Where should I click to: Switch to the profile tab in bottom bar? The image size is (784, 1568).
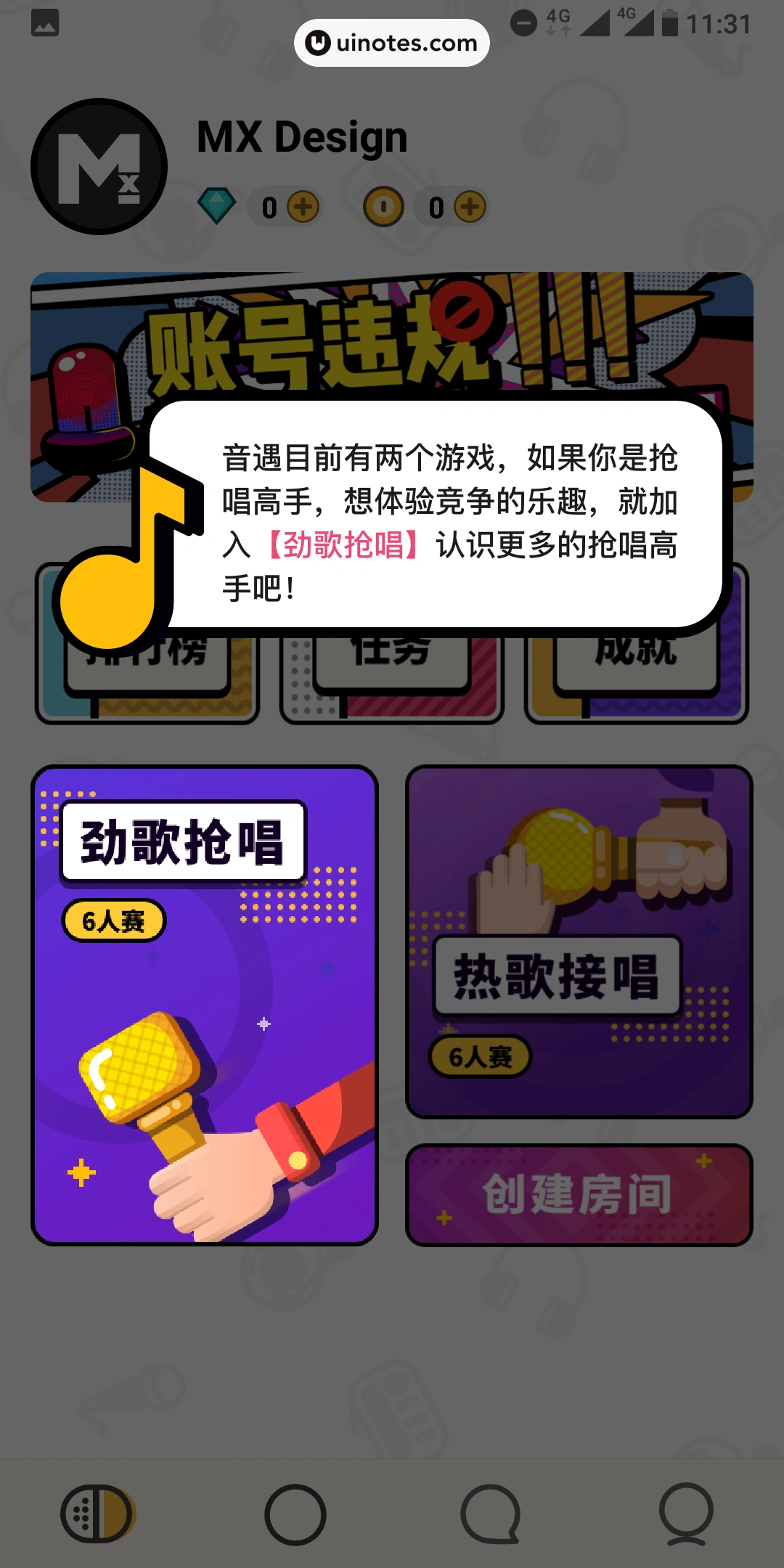click(686, 1514)
